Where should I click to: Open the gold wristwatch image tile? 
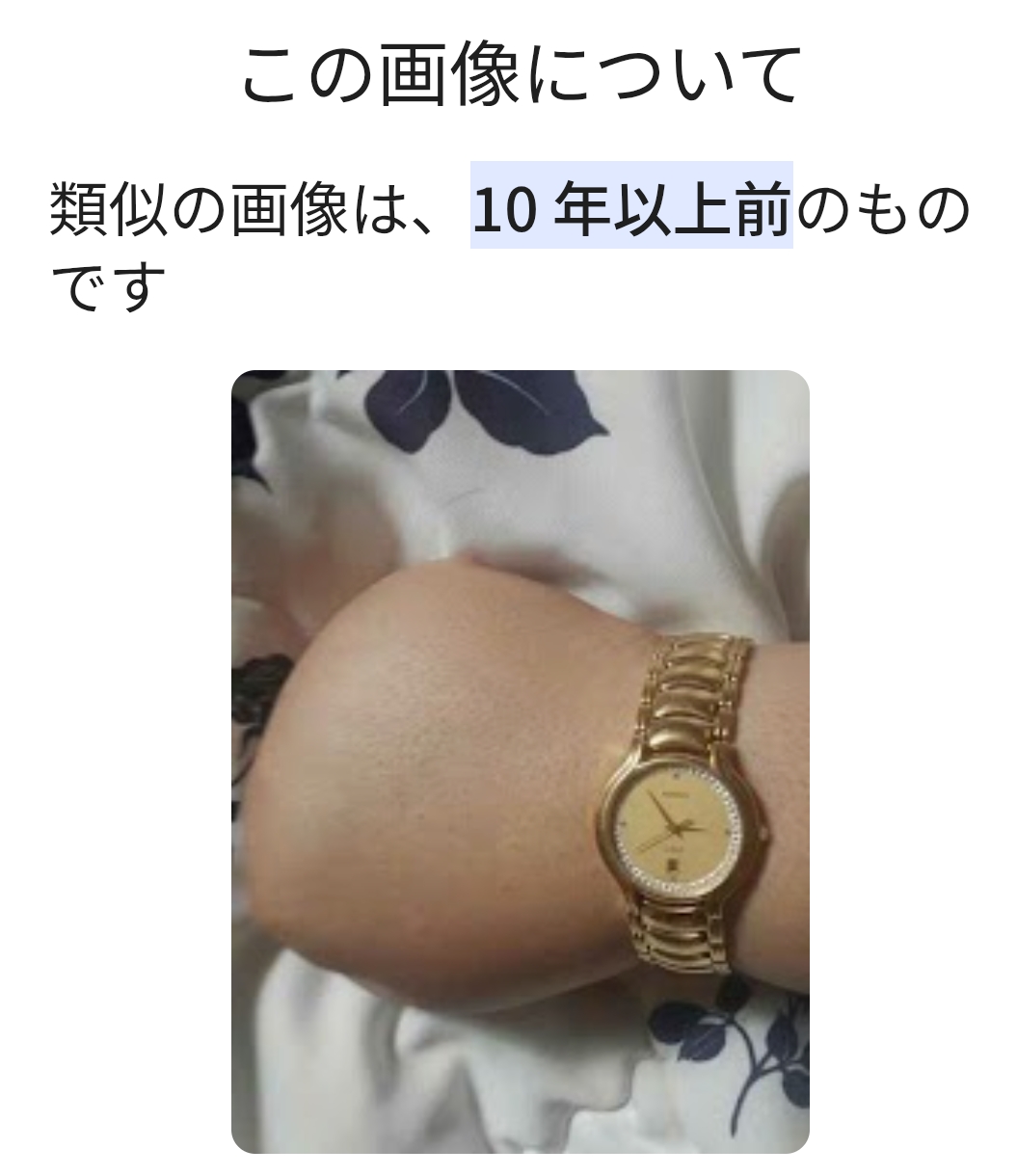coord(520,762)
